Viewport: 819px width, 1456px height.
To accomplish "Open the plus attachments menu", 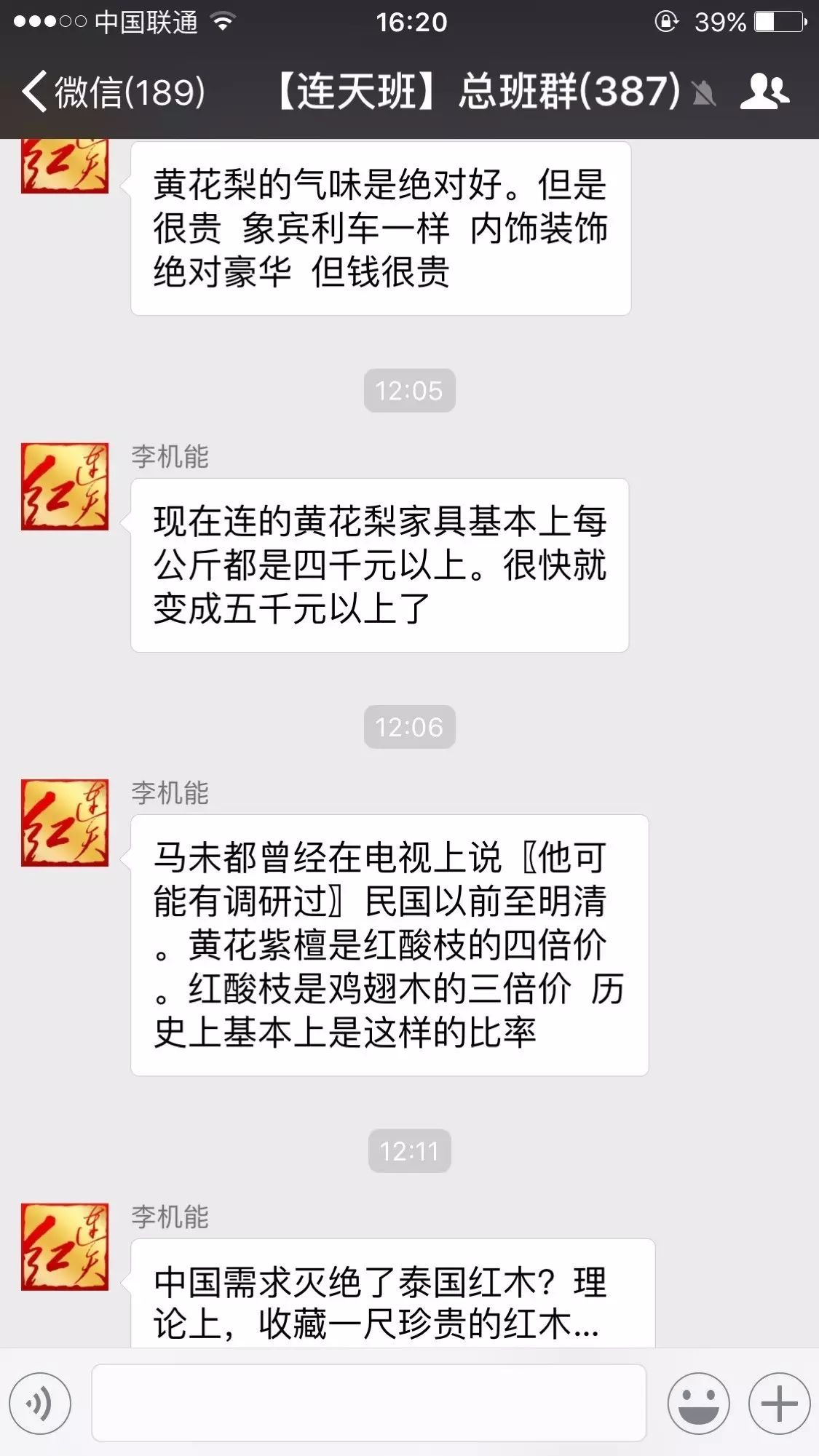I will pyautogui.click(x=779, y=1403).
